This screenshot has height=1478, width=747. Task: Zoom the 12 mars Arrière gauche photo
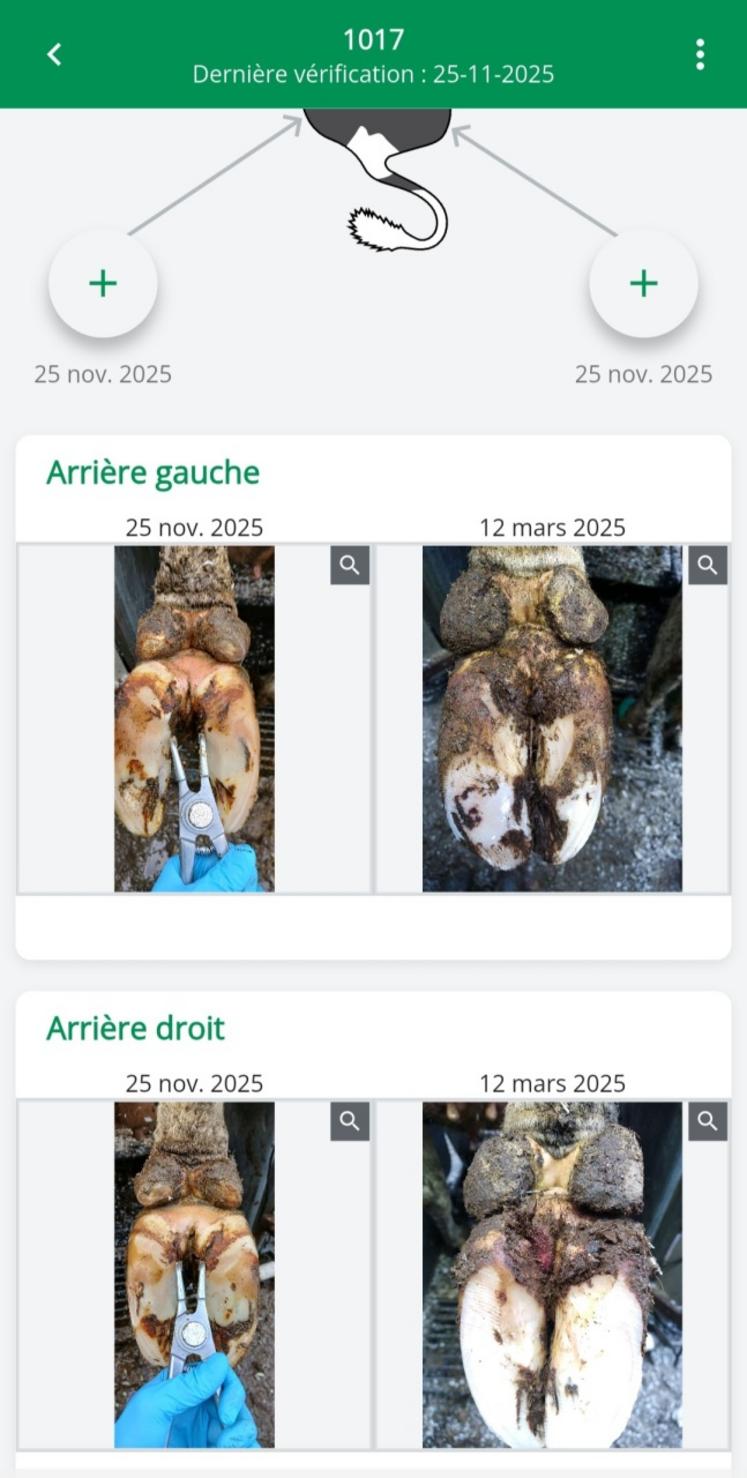coord(708,565)
